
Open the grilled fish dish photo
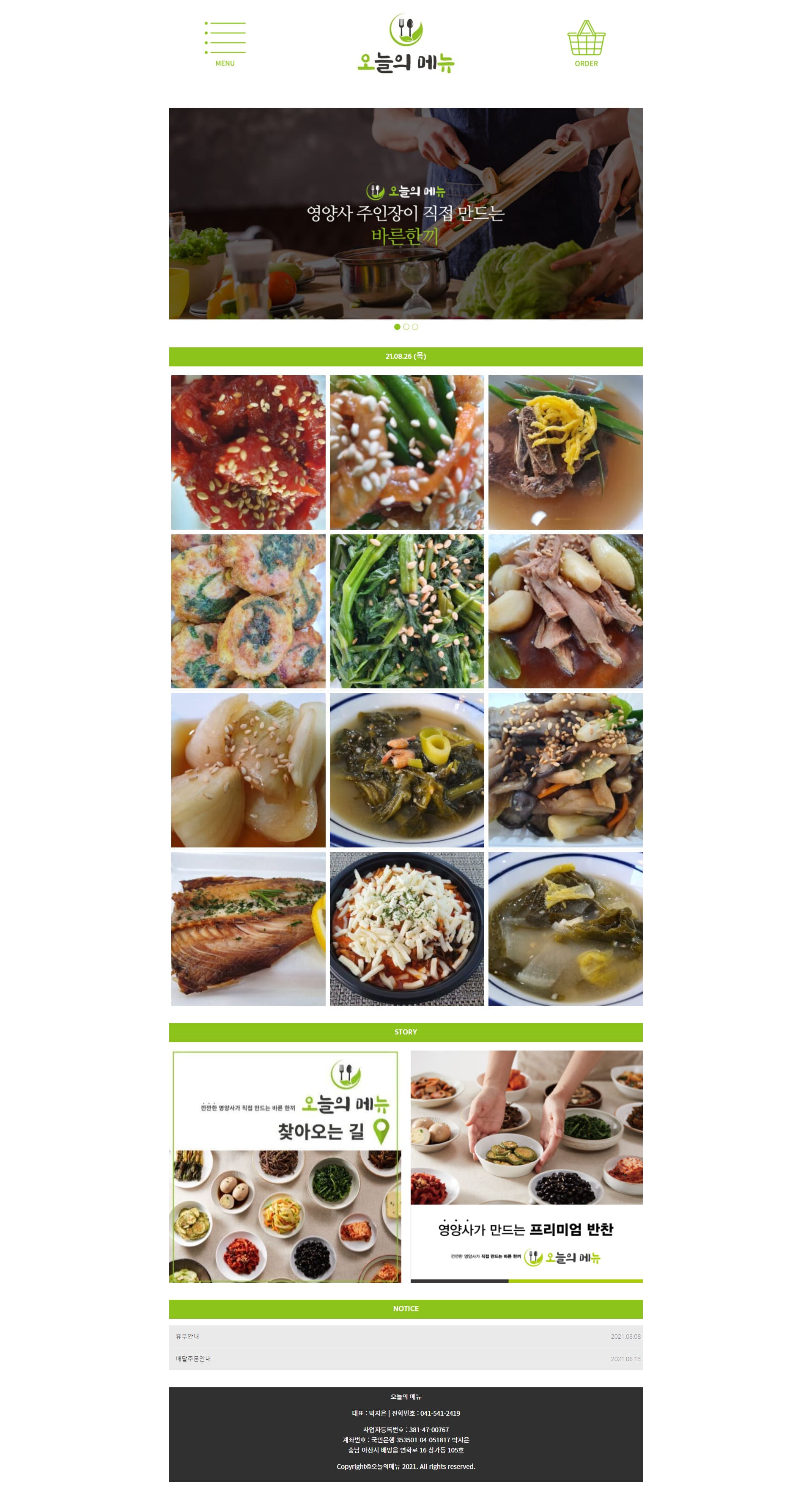248,929
